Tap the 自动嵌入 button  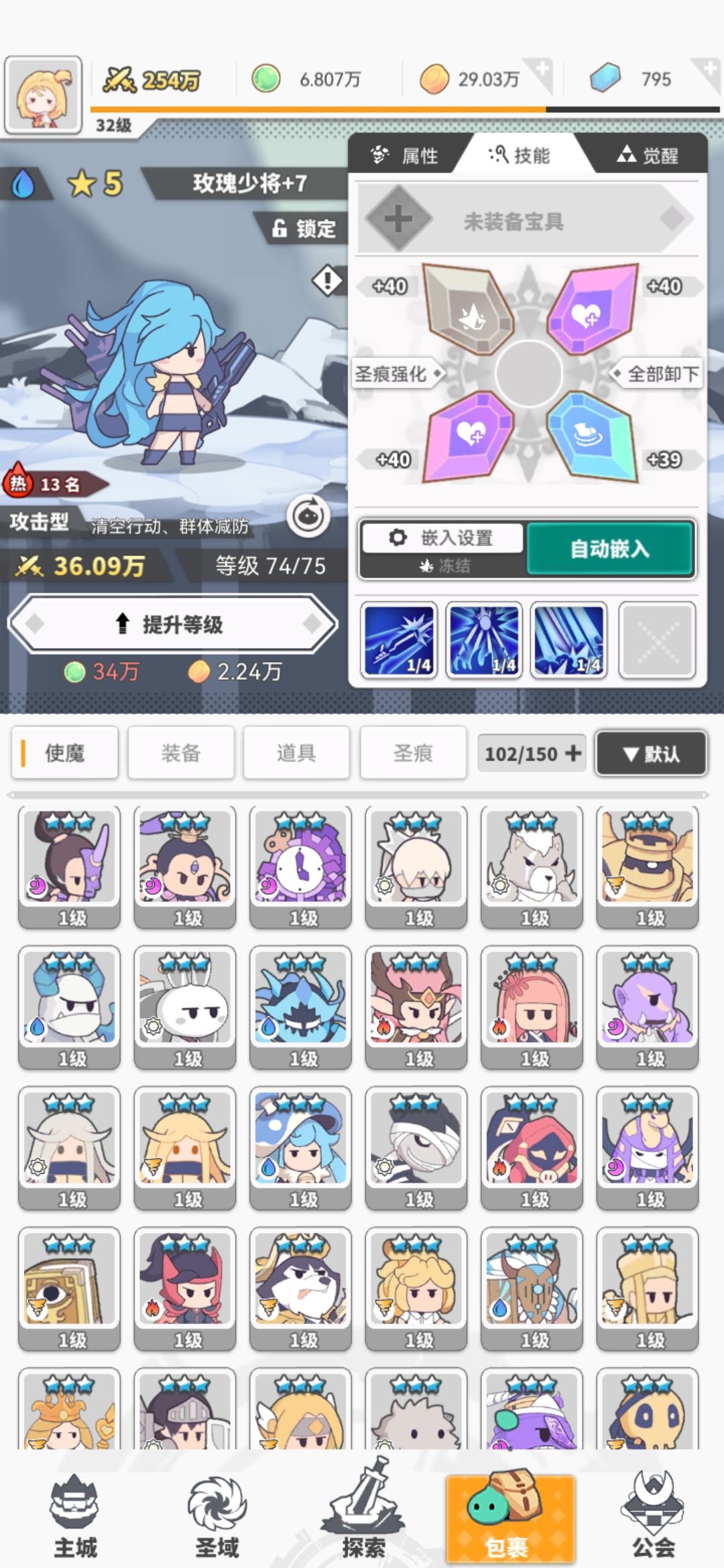point(610,549)
